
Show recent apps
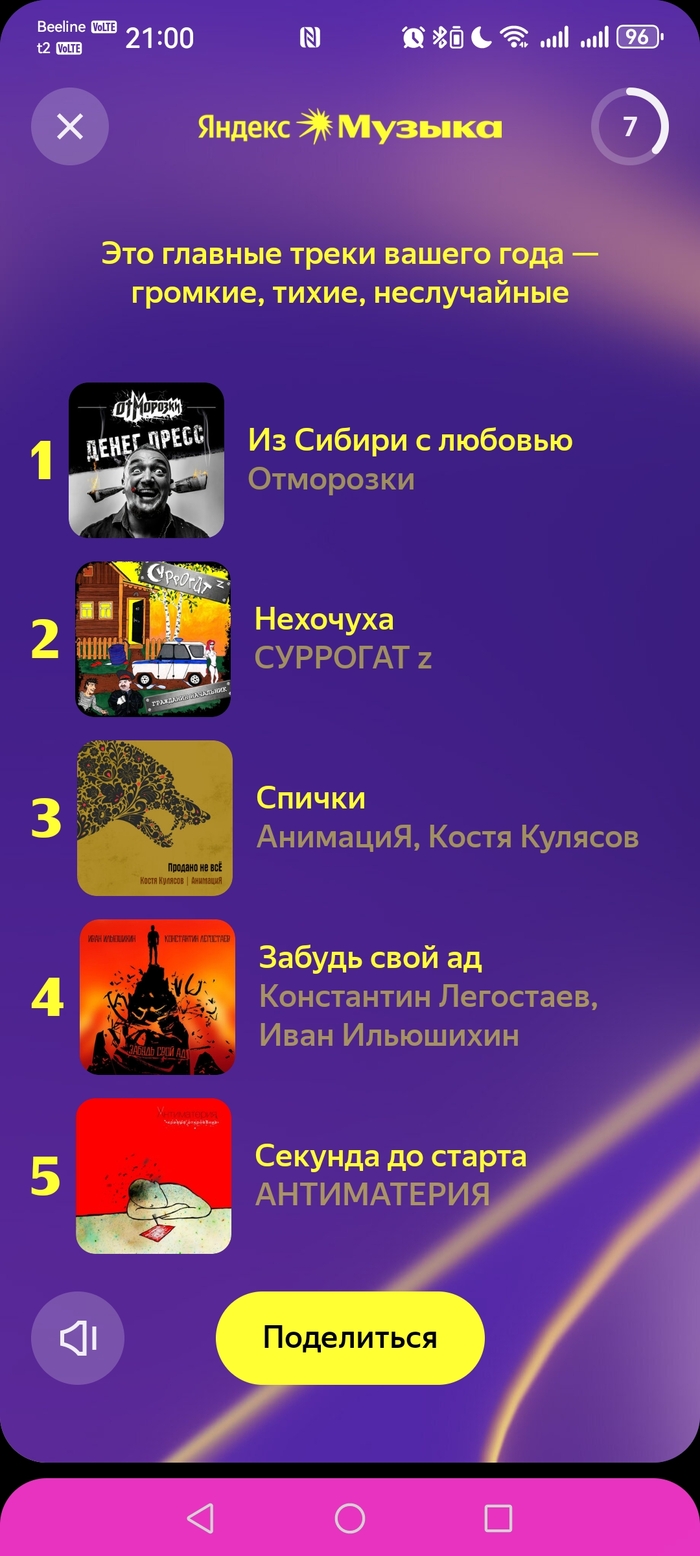[x=498, y=1517]
